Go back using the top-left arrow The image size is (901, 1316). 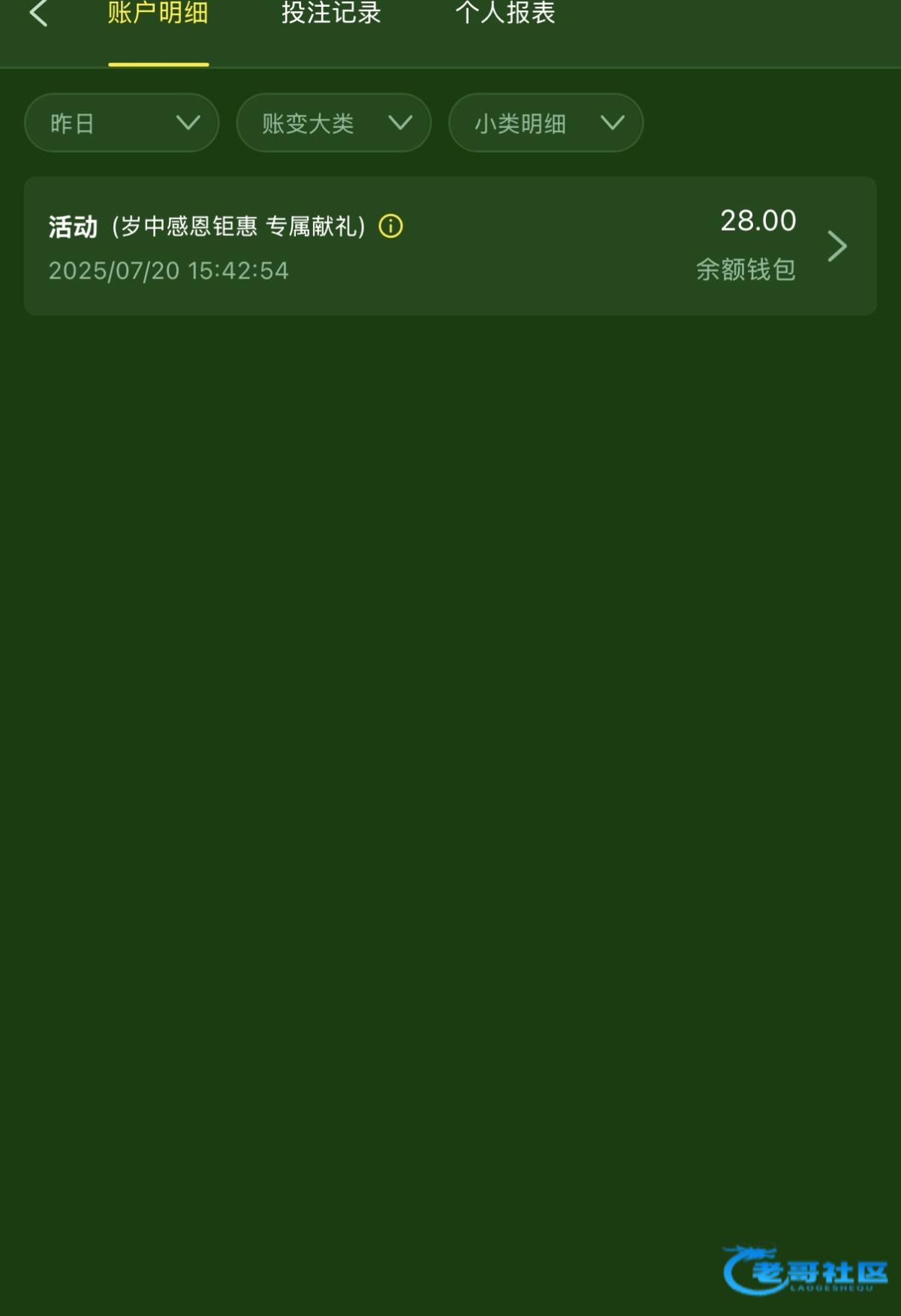[38, 14]
